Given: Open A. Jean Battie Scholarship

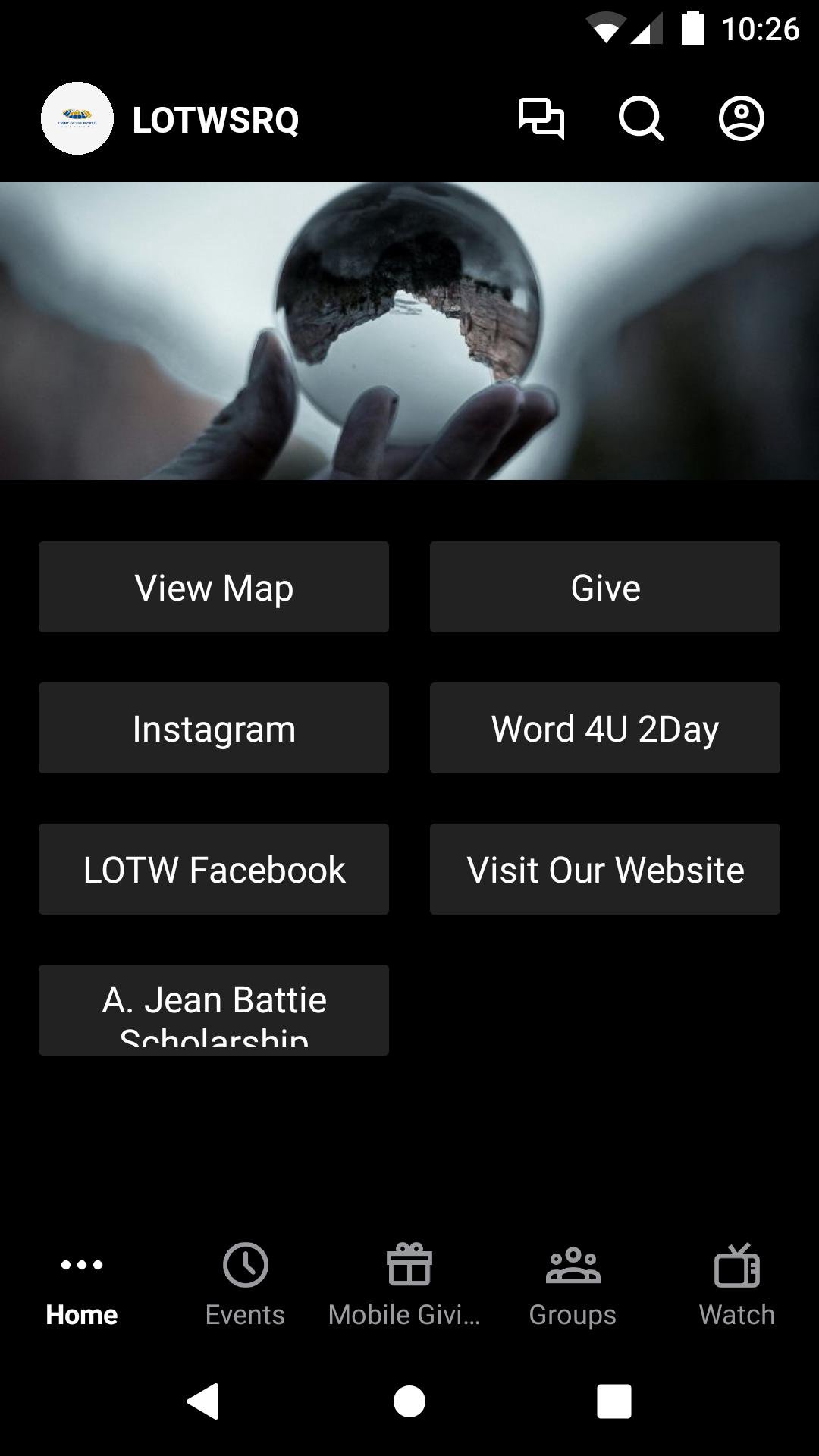Looking at the screenshot, I should tap(214, 1010).
